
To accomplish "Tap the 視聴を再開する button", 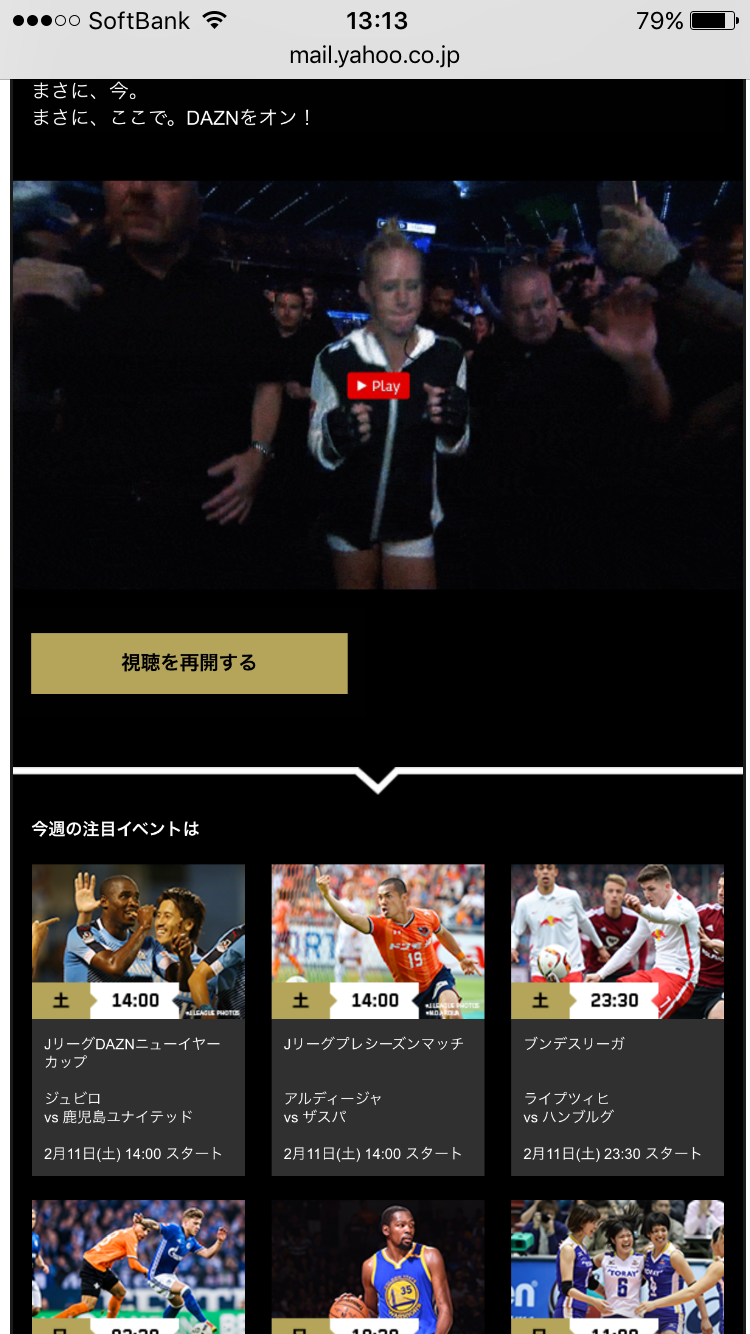I will tap(189, 663).
